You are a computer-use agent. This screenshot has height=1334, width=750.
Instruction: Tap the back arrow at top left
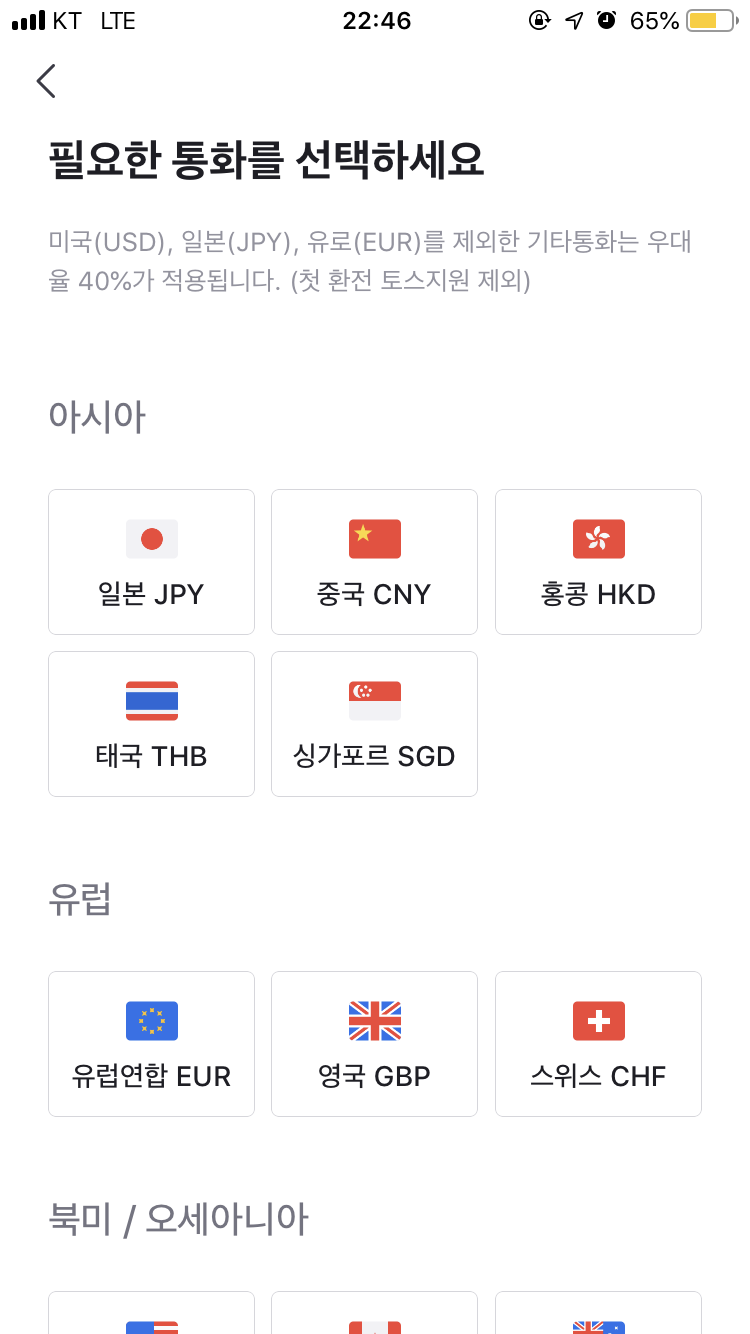pos(45,81)
